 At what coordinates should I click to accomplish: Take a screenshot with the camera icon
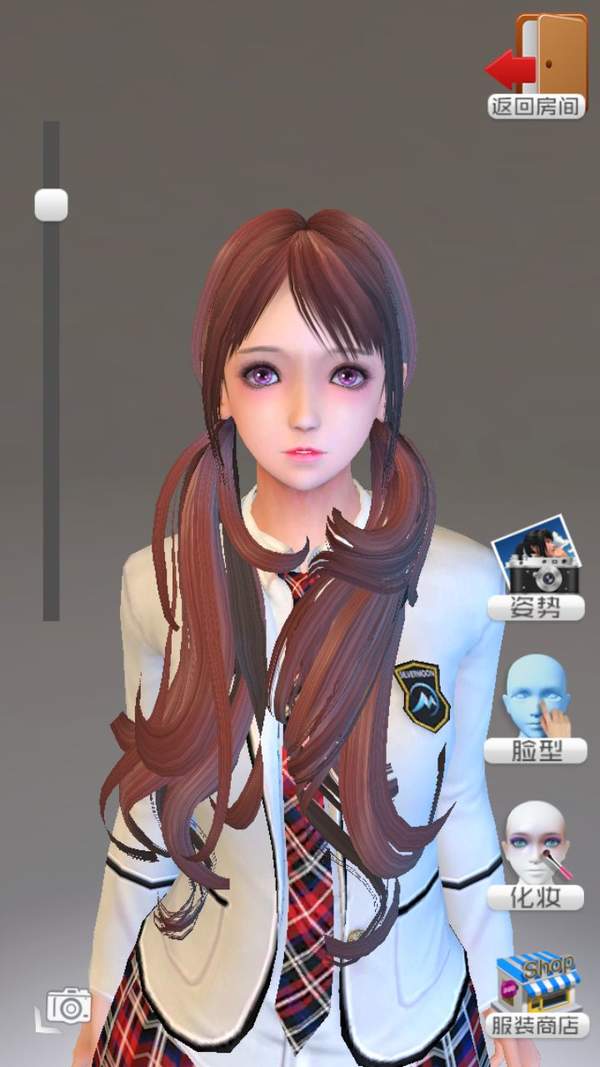[68, 1005]
